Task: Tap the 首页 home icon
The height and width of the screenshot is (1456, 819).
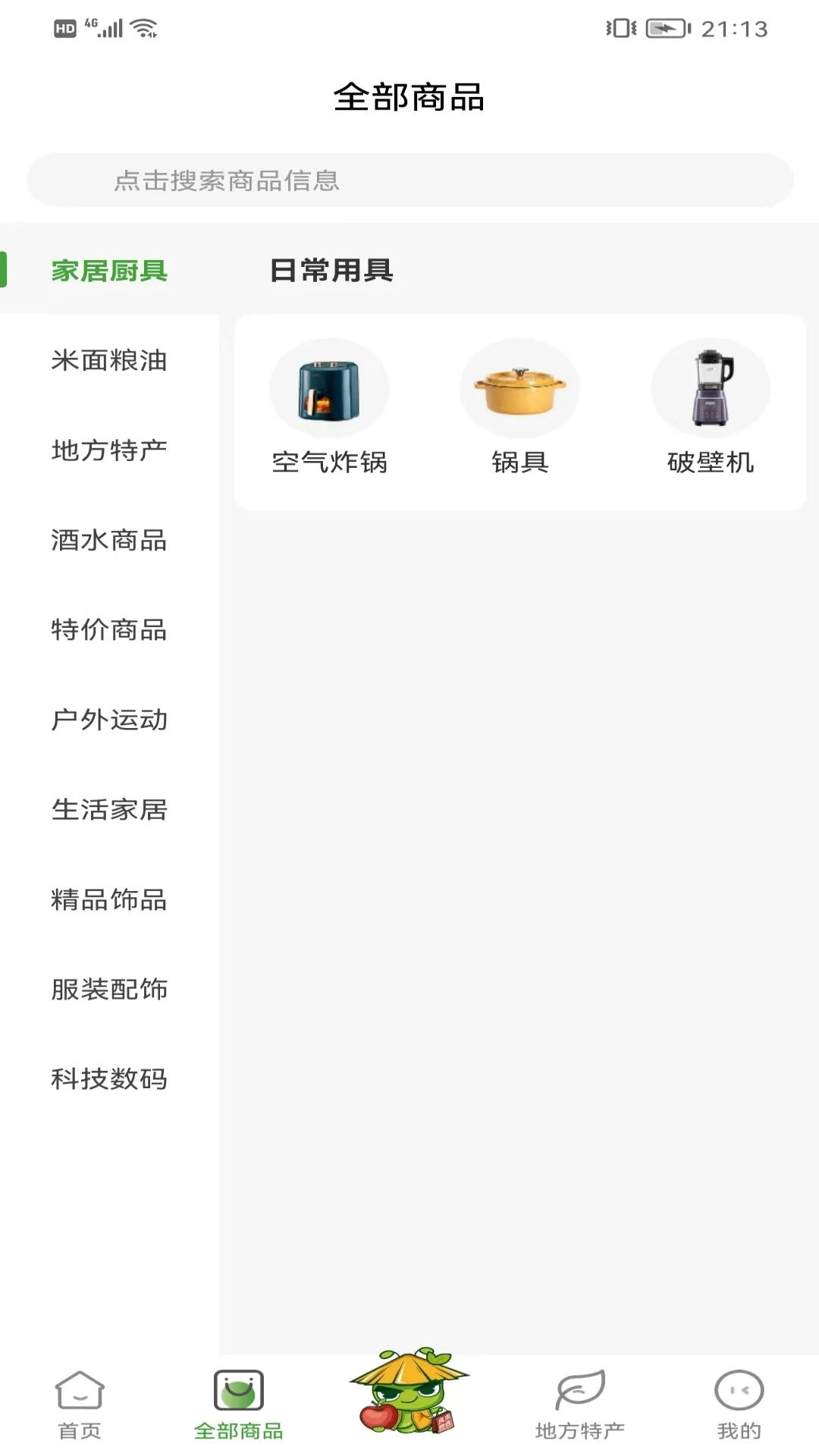Action: tap(79, 1392)
